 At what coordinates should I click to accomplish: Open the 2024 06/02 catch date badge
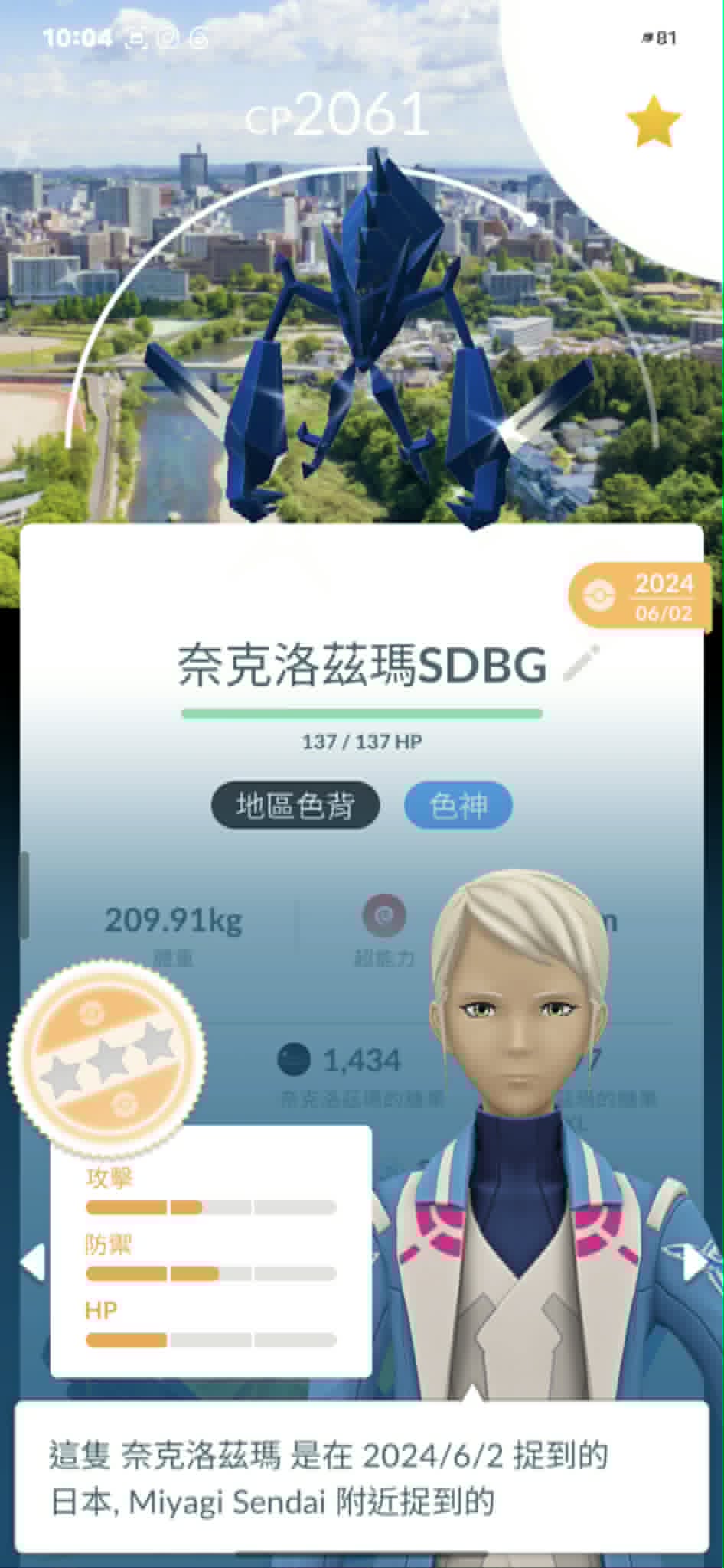pos(640,597)
